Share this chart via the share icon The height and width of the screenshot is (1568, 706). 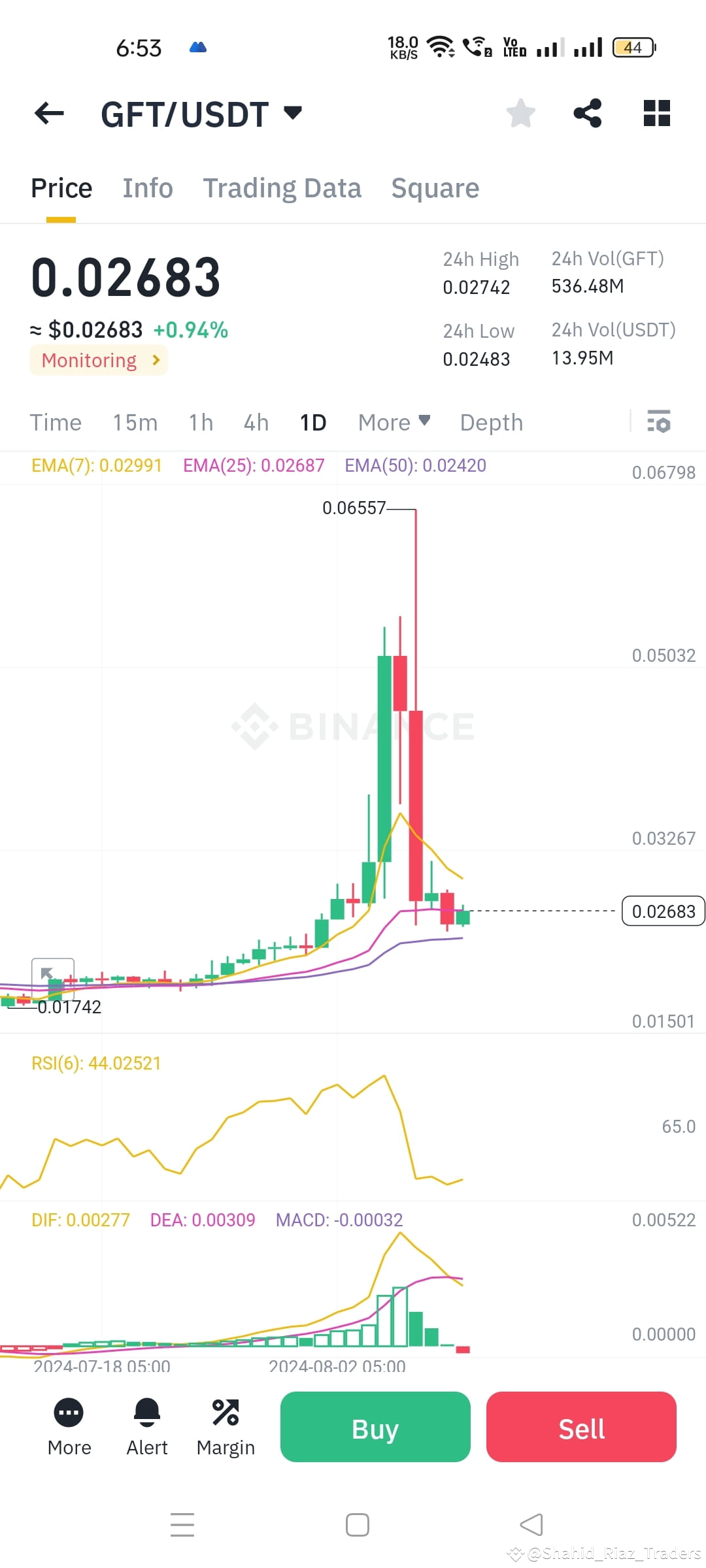coord(587,113)
